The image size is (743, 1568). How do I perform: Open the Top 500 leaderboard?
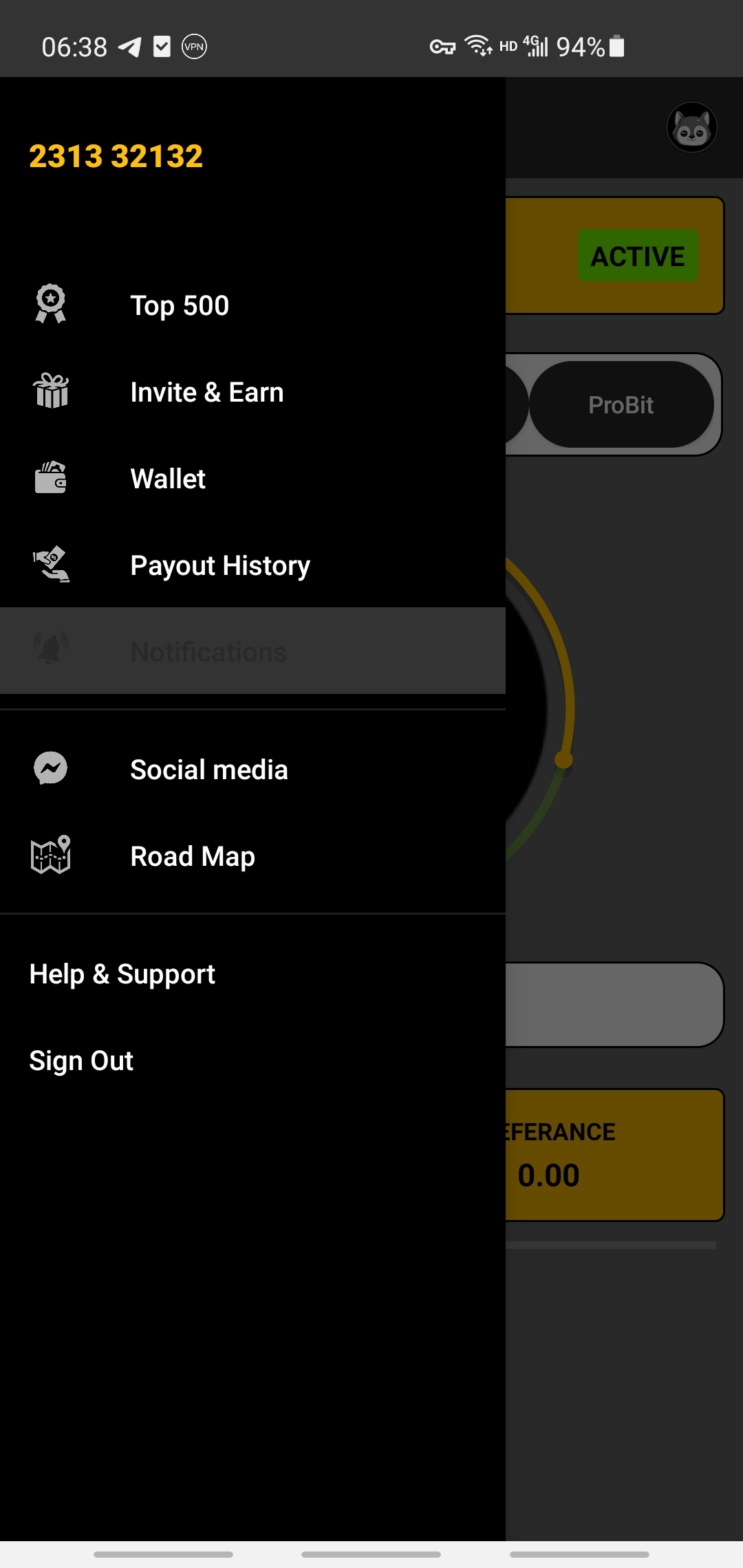tap(180, 305)
